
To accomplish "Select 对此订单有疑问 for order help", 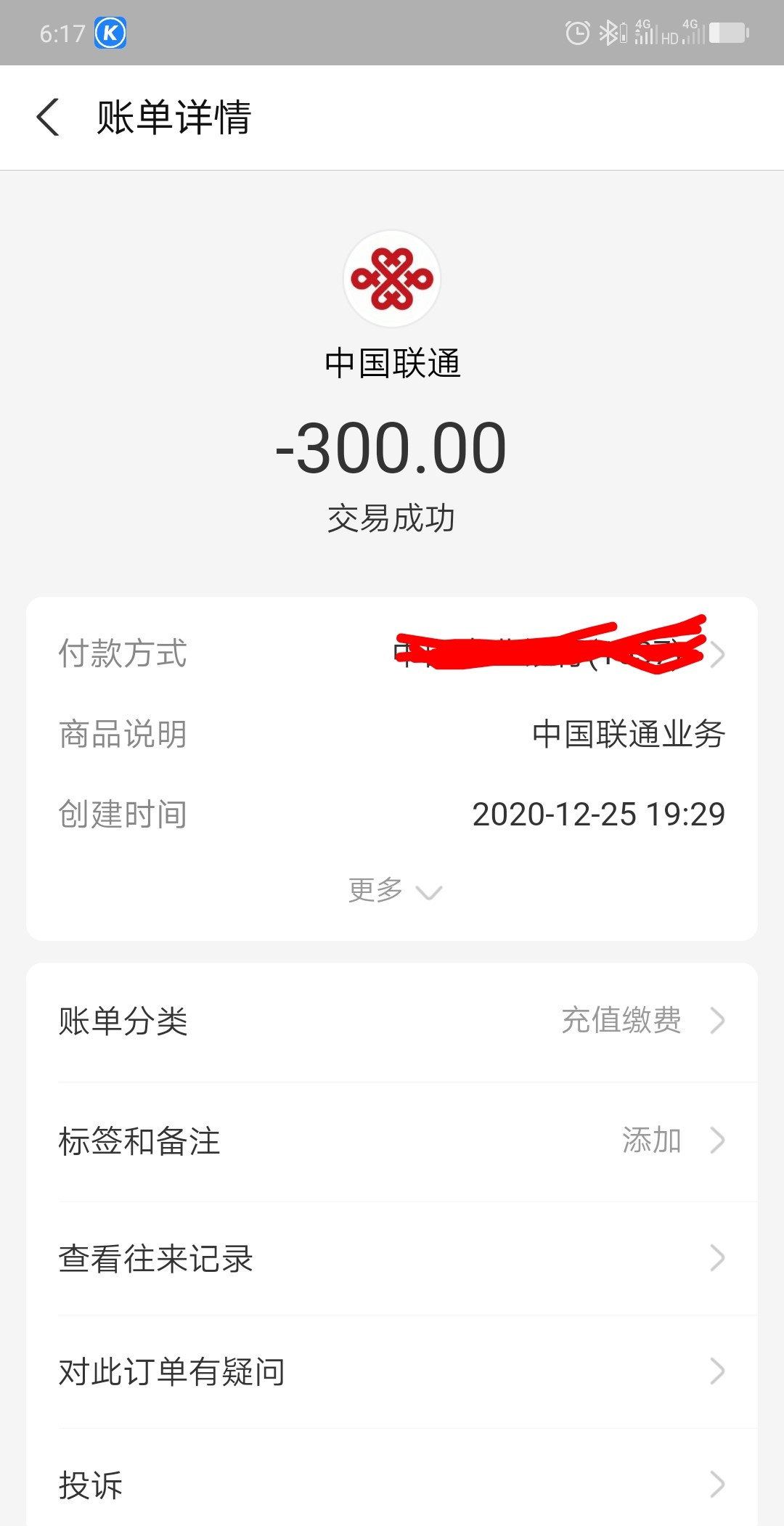I will pyautogui.click(x=392, y=1371).
